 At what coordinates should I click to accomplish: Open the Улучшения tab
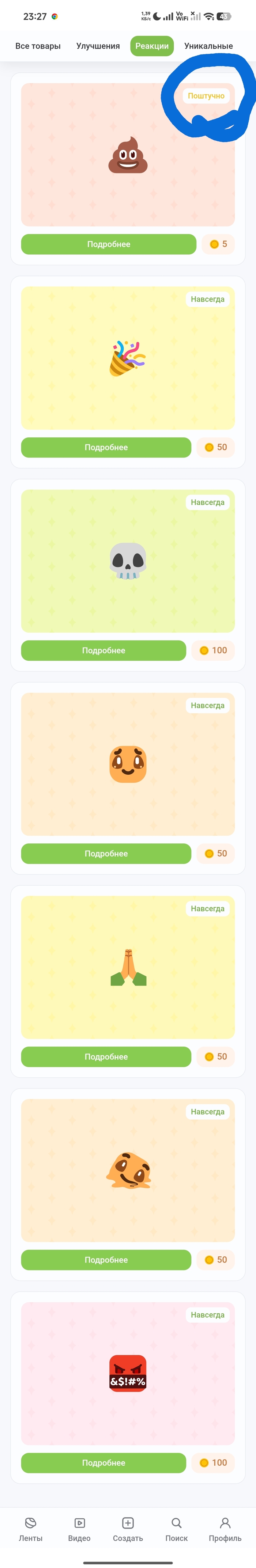point(98,46)
